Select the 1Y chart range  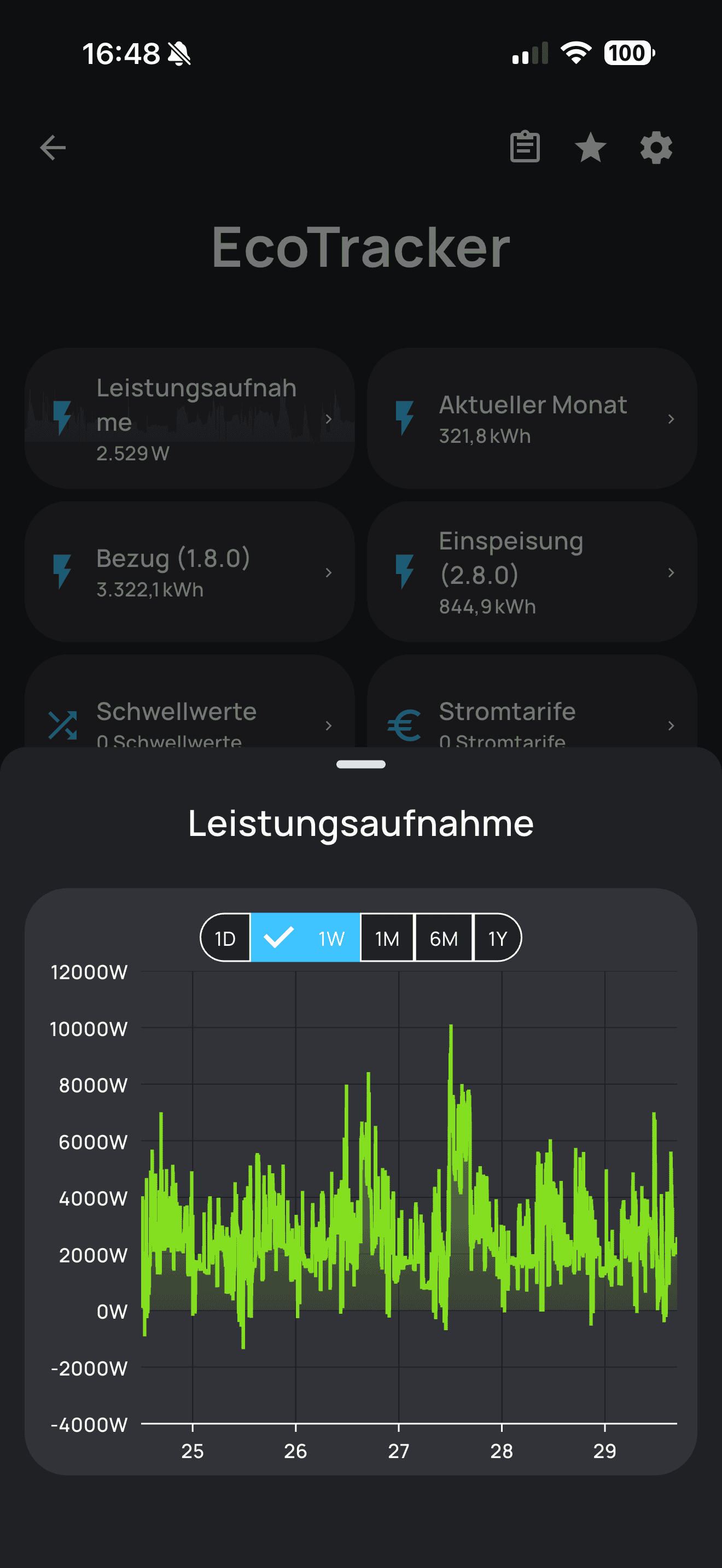point(497,938)
